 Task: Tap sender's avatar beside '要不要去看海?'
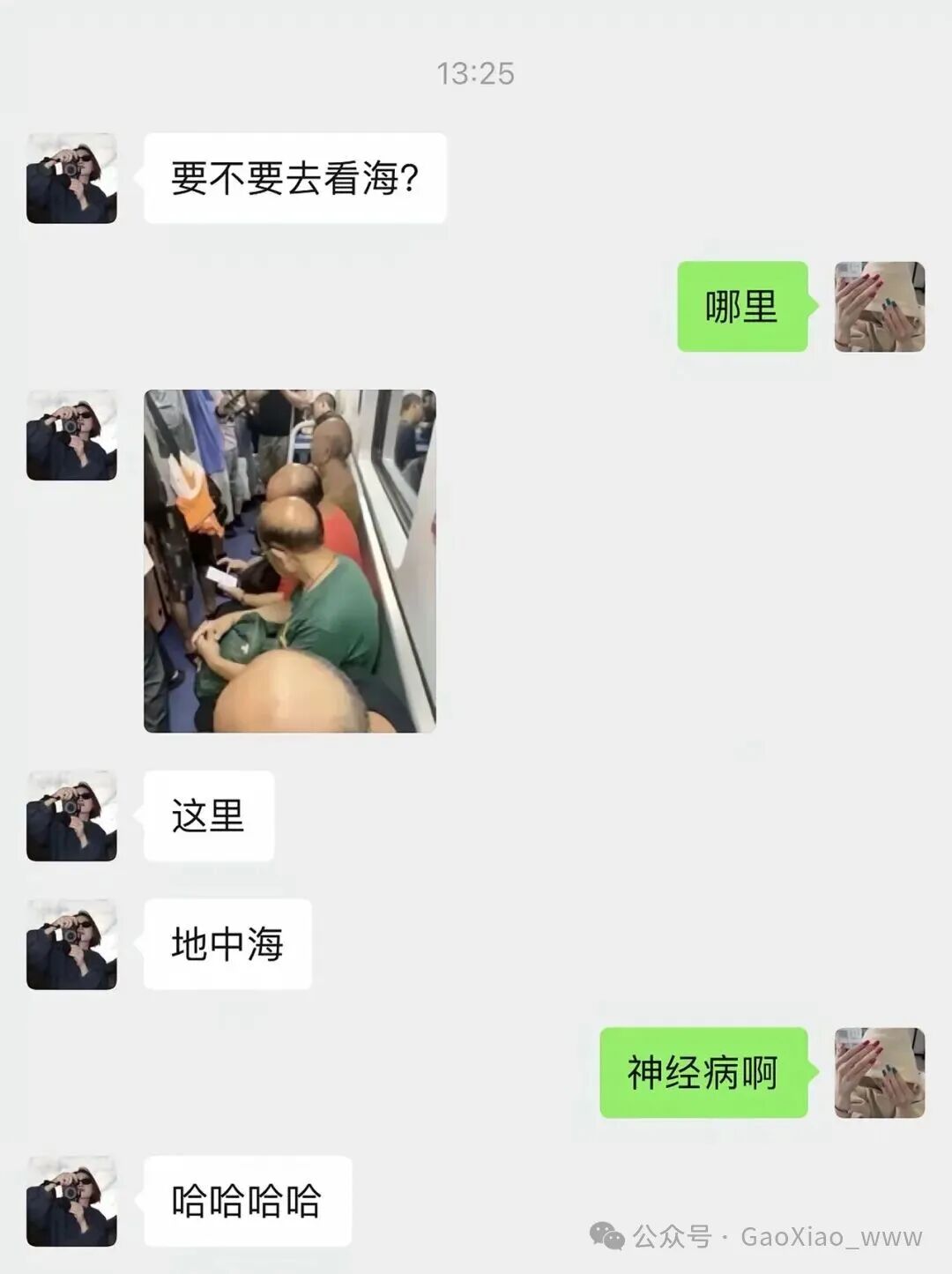[71, 178]
